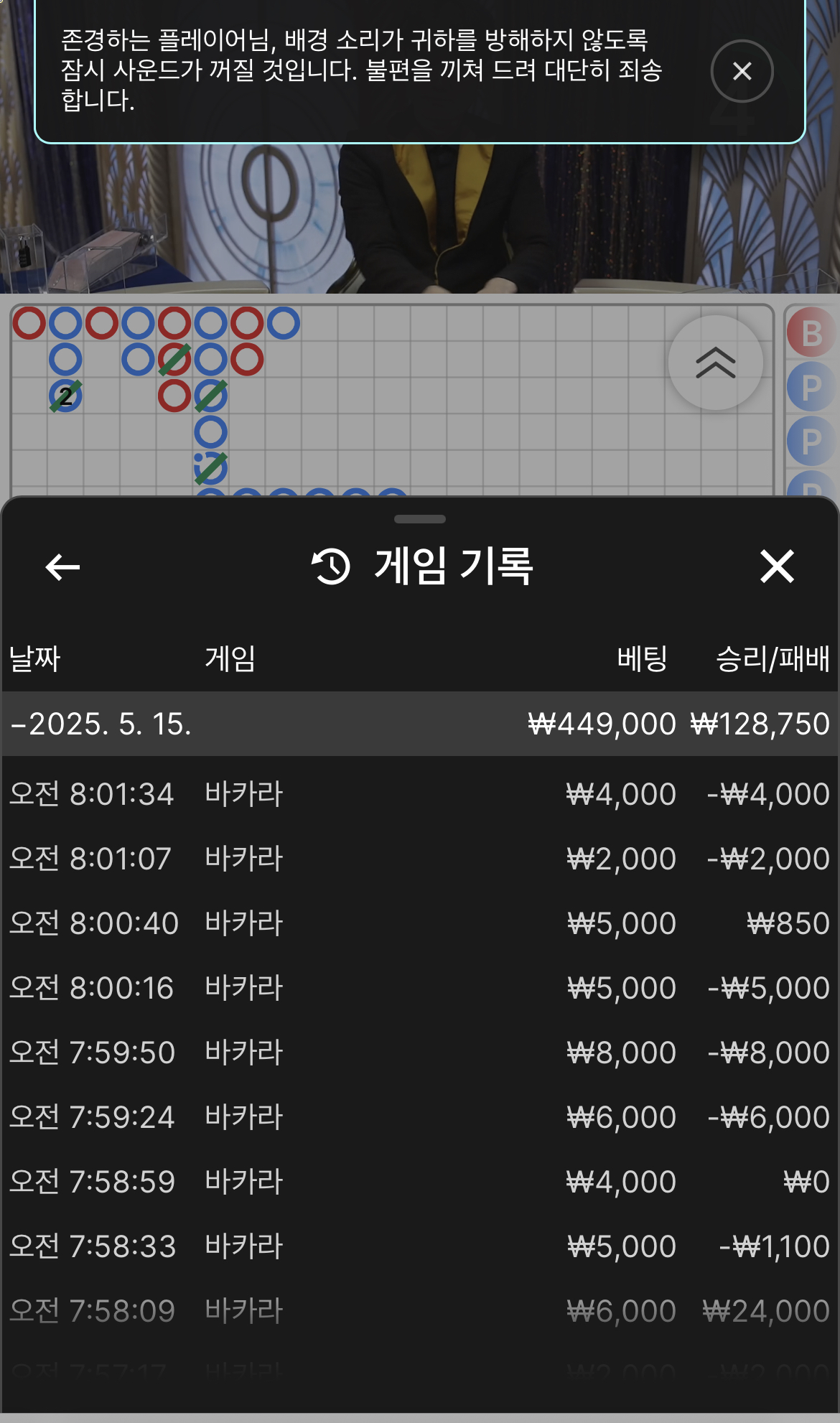Close the game history panel
Image resolution: width=840 pixels, height=1423 pixels.
click(777, 567)
